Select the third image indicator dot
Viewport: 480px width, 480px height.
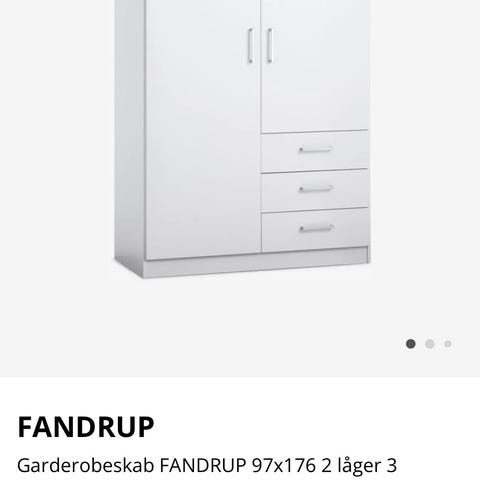point(448,344)
